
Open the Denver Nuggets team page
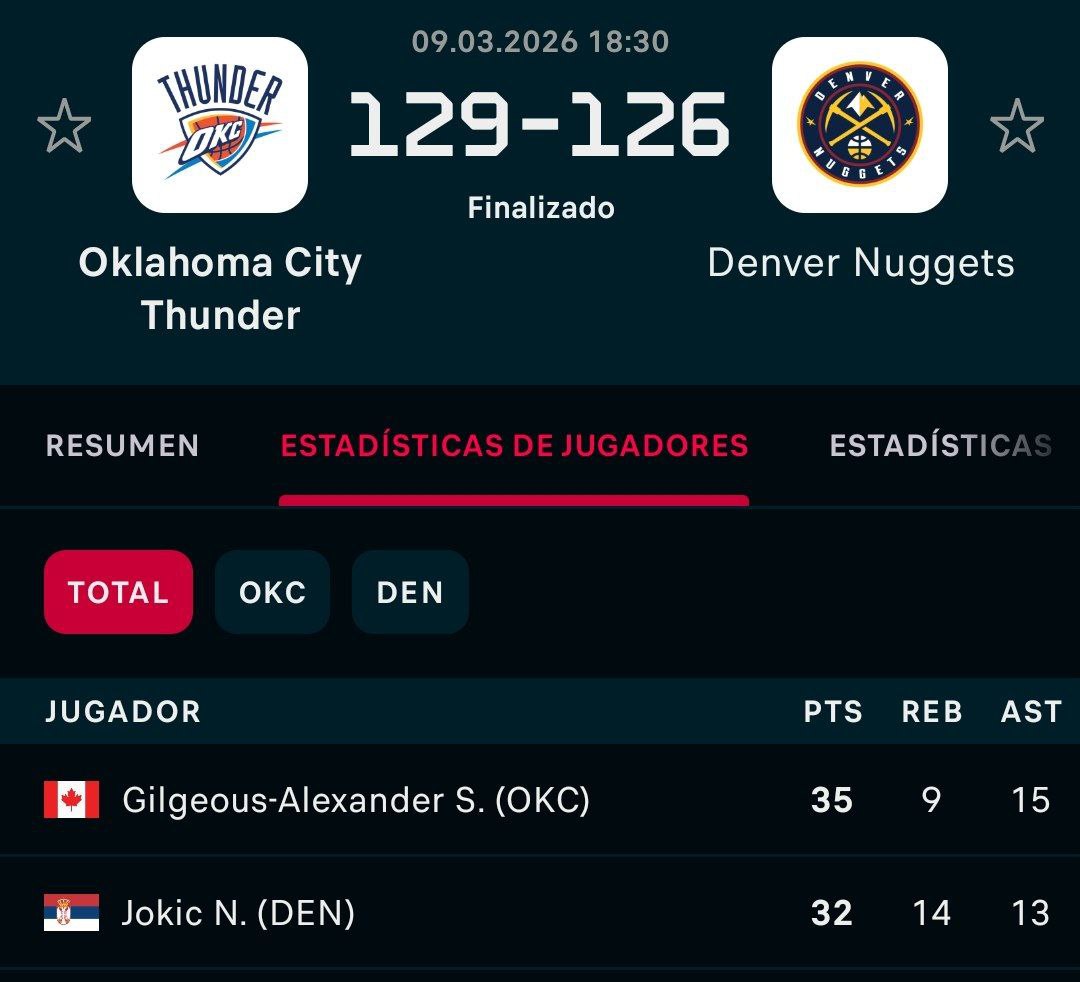(x=860, y=126)
